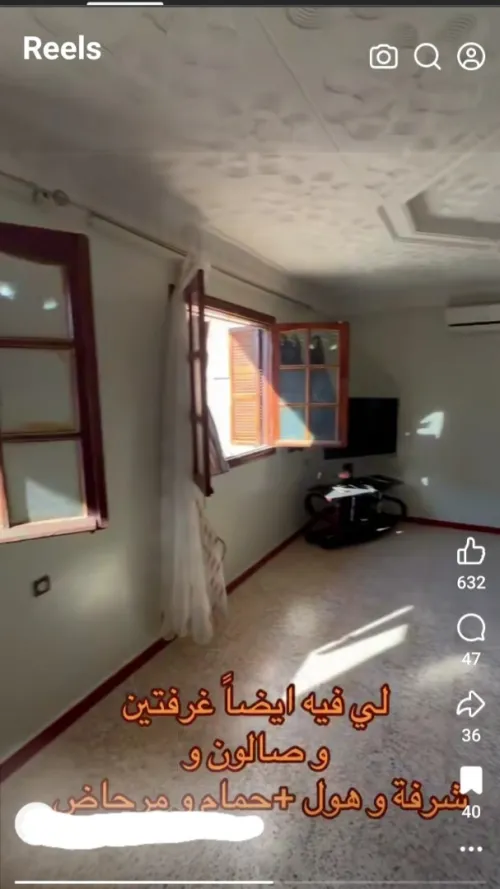
Task: Open the camera to create a reel
Action: pyautogui.click(x=384, y=57)
